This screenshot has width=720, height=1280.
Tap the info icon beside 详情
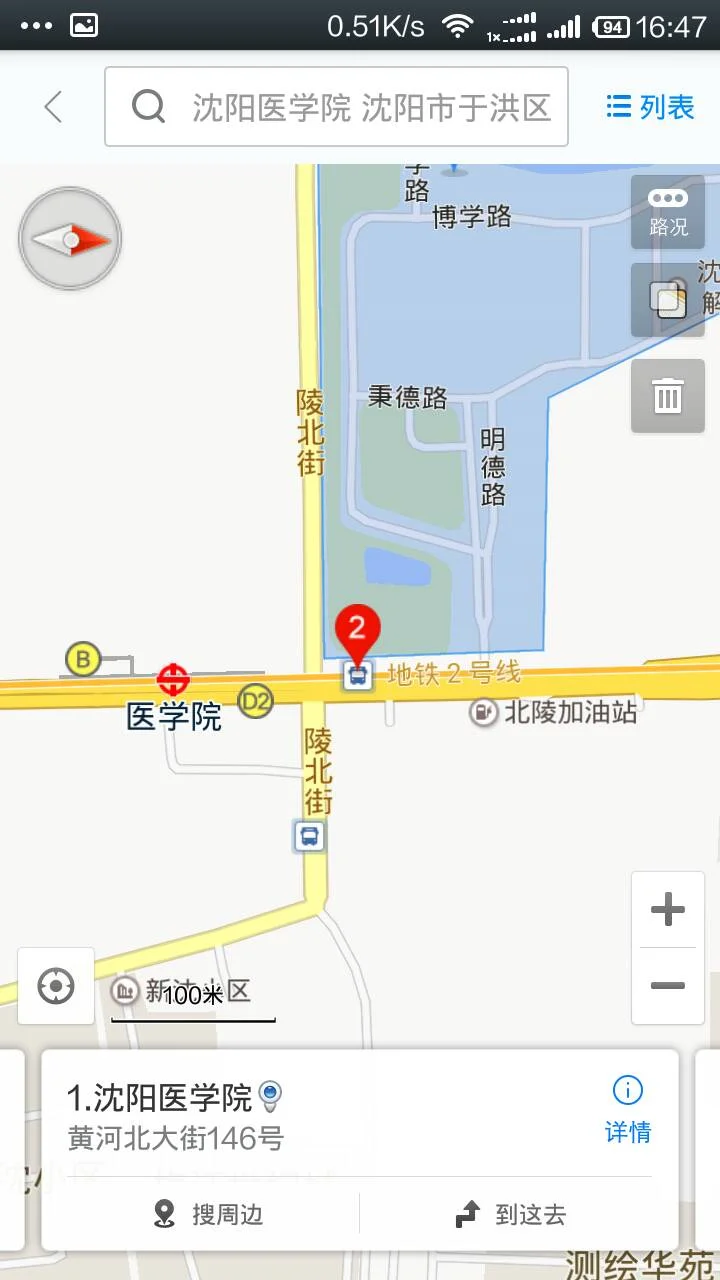[x=627, y=1089]
